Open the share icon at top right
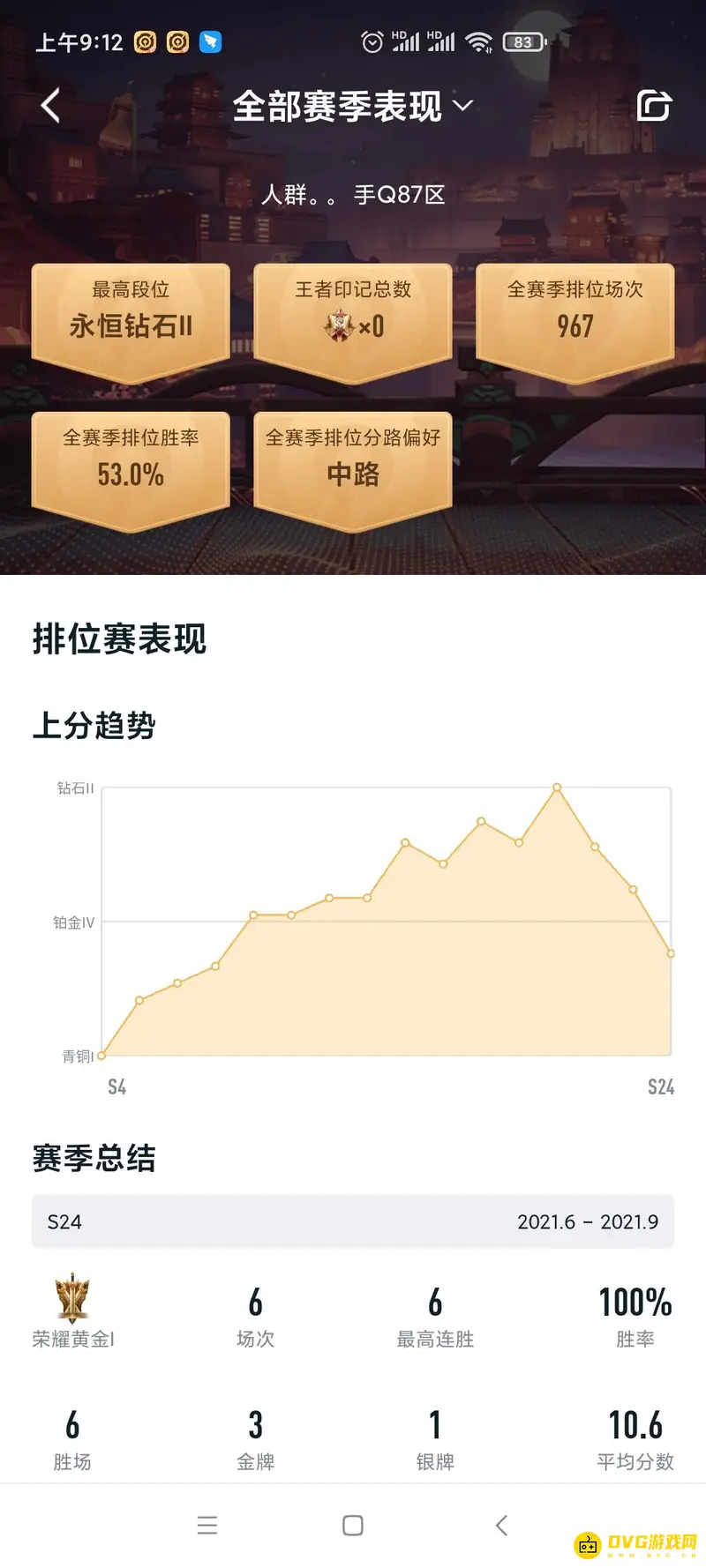This screenshot has width=706, height=1568. point(654,105)
